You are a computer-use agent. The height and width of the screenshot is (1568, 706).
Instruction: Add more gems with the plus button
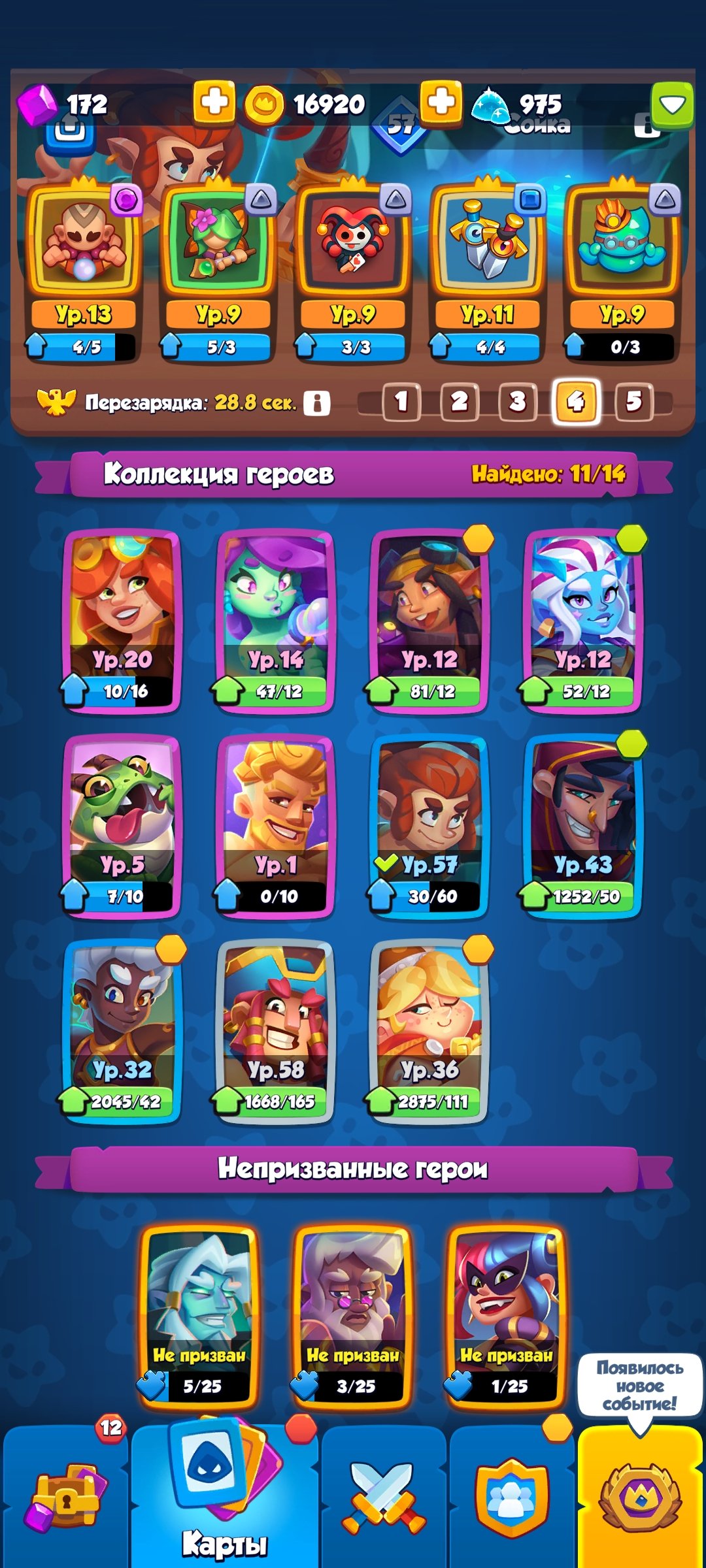click(214, 103)
